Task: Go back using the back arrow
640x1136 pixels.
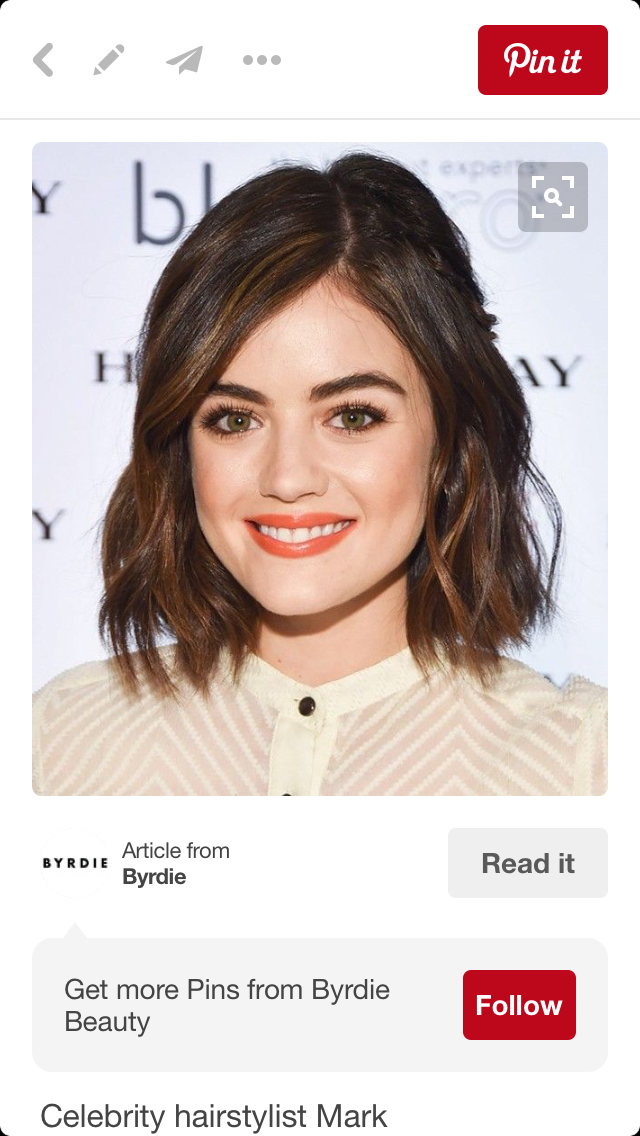Action: (43, 60)
